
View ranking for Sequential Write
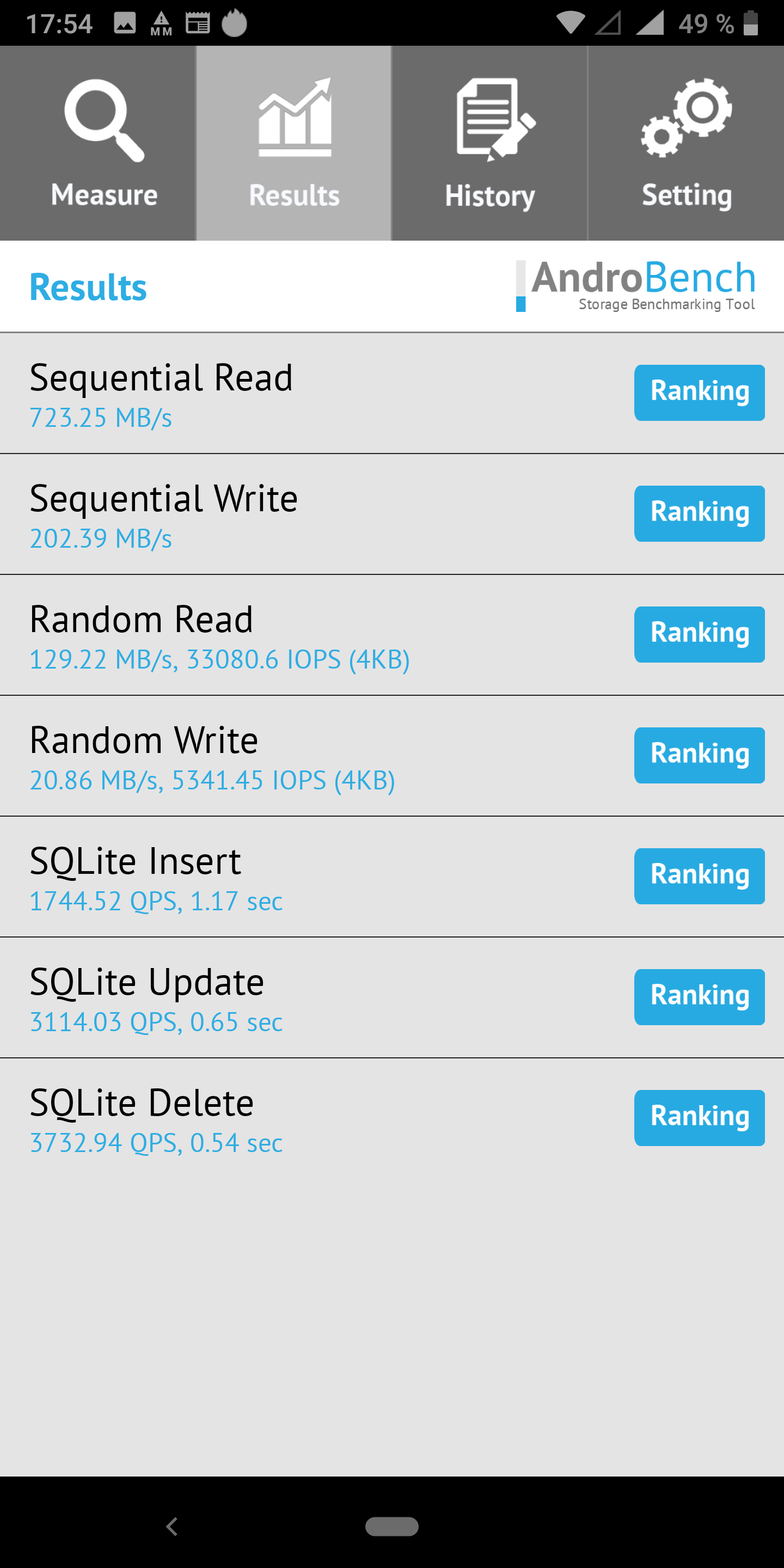[x=699, y=513]
